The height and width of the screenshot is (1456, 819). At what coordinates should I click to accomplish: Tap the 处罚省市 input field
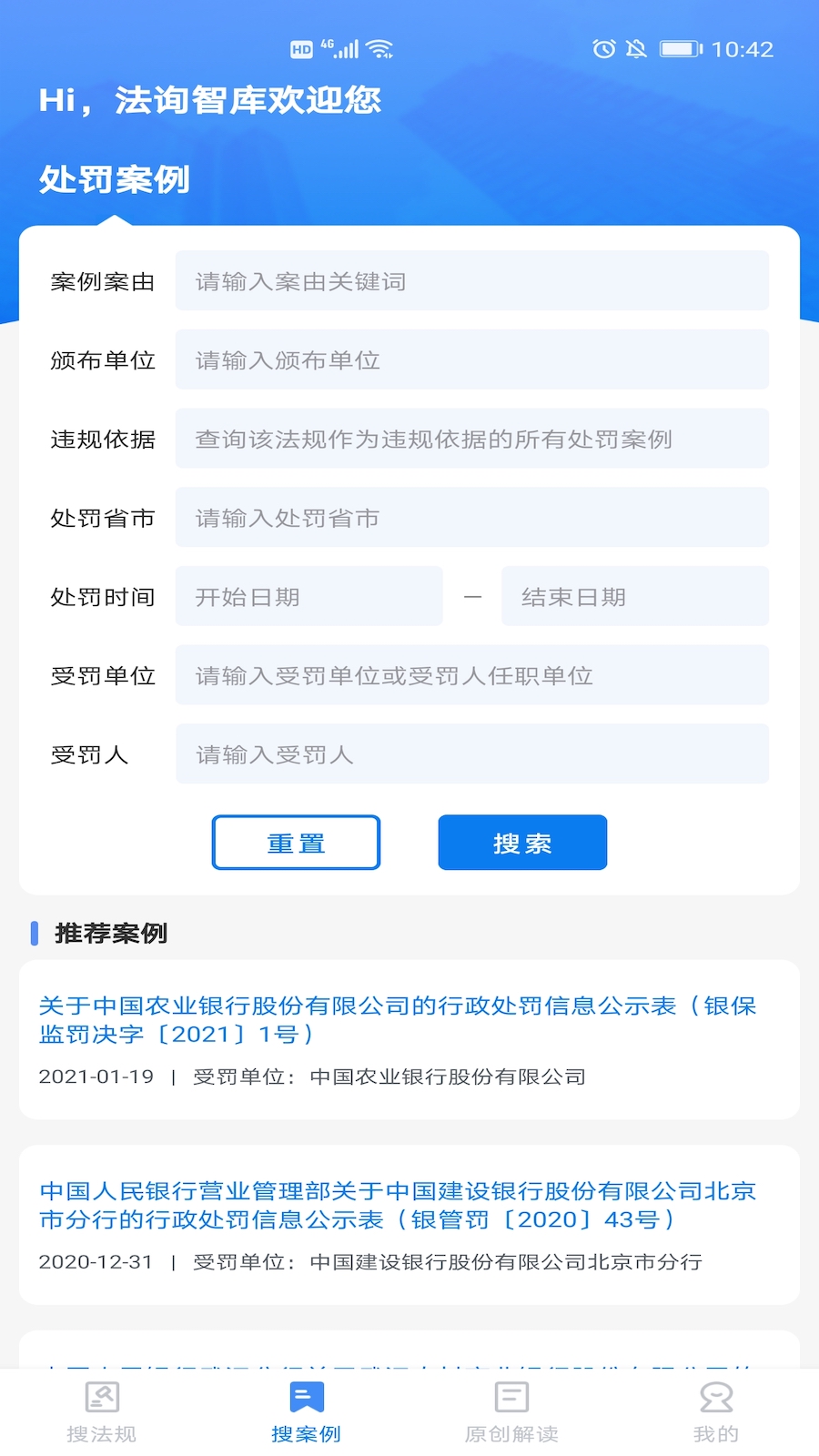tap(471, 518)
